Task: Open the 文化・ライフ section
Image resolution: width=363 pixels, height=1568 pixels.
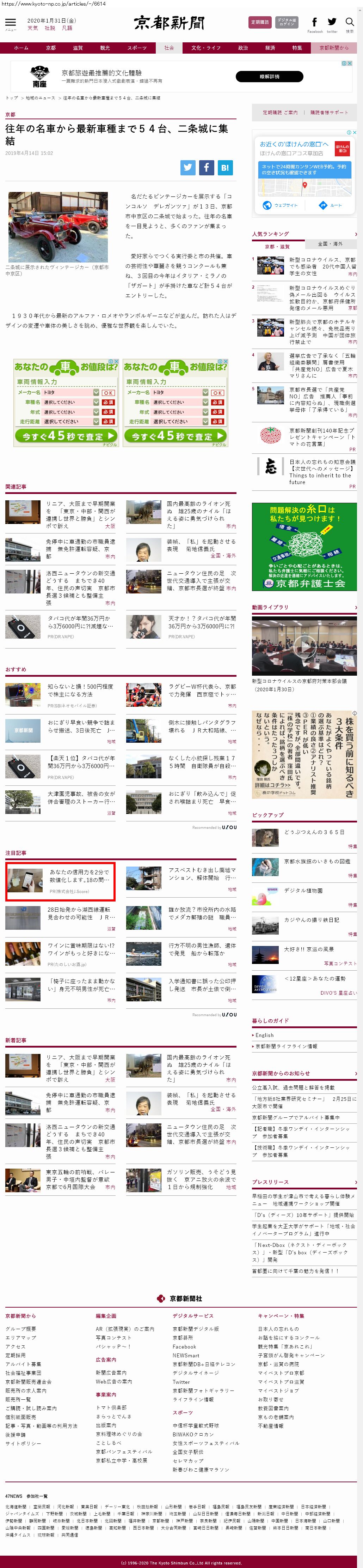Action: click(x=205, y=48)
